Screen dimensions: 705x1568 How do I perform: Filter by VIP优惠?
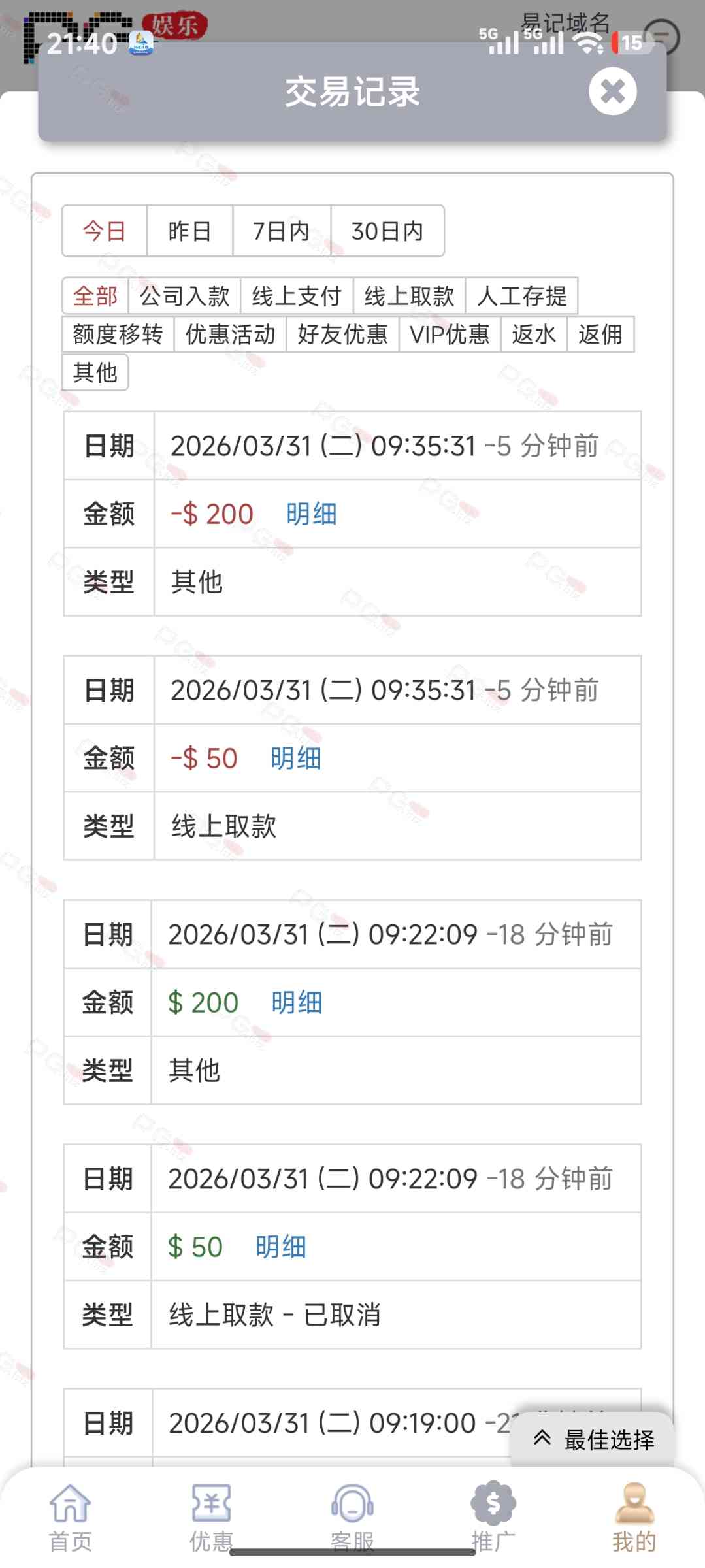[x=450, y=335]
